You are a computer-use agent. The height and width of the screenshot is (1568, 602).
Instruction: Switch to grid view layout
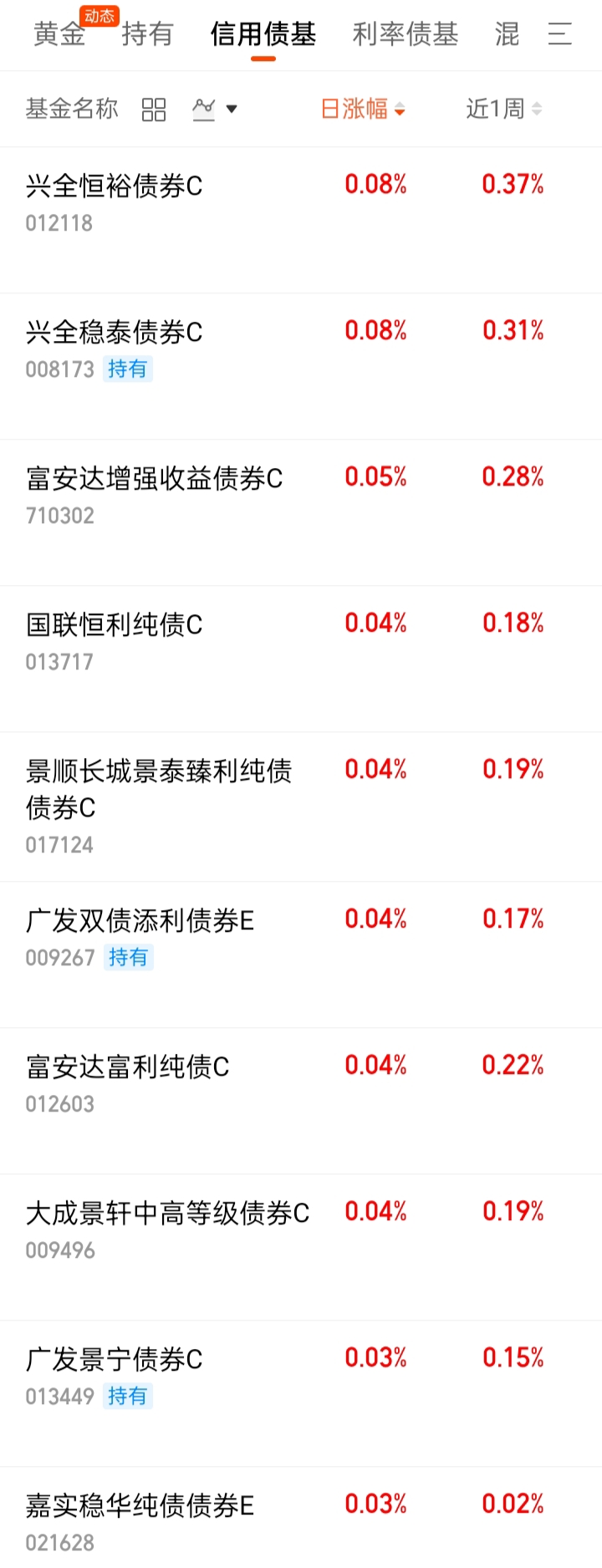(x=154, y=109)
